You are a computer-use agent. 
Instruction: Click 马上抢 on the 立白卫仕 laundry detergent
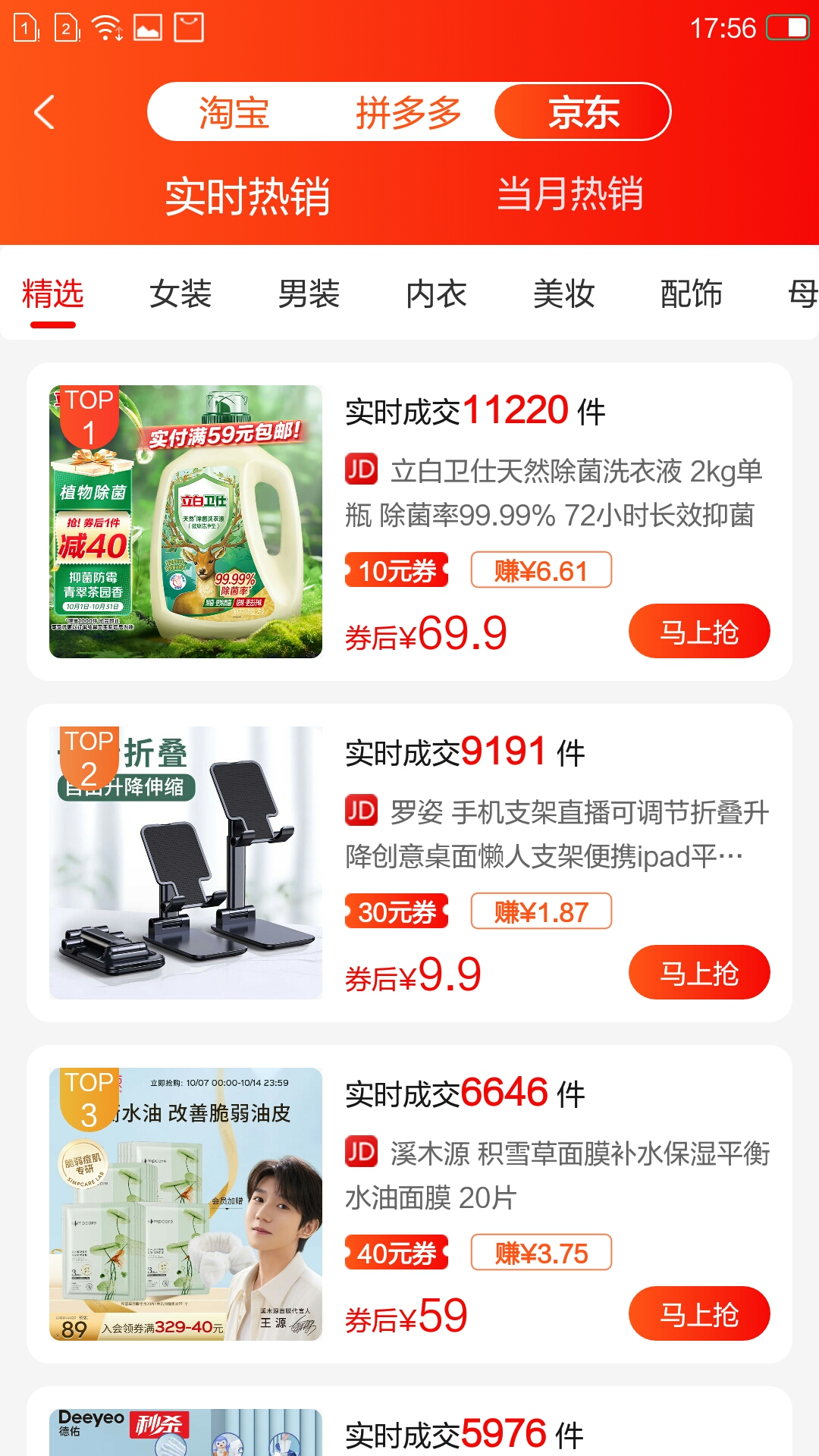point(699,630)
